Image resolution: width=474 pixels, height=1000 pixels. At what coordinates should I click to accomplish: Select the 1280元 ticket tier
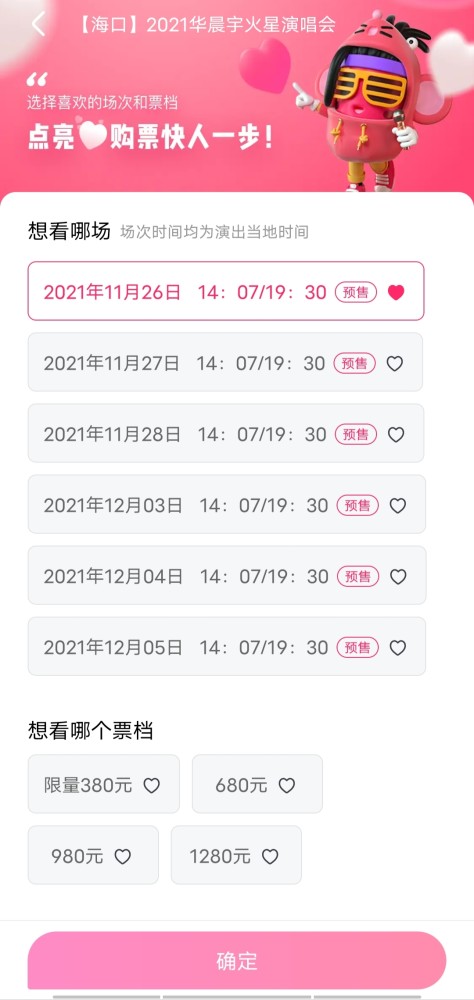(x=236, y=855)
